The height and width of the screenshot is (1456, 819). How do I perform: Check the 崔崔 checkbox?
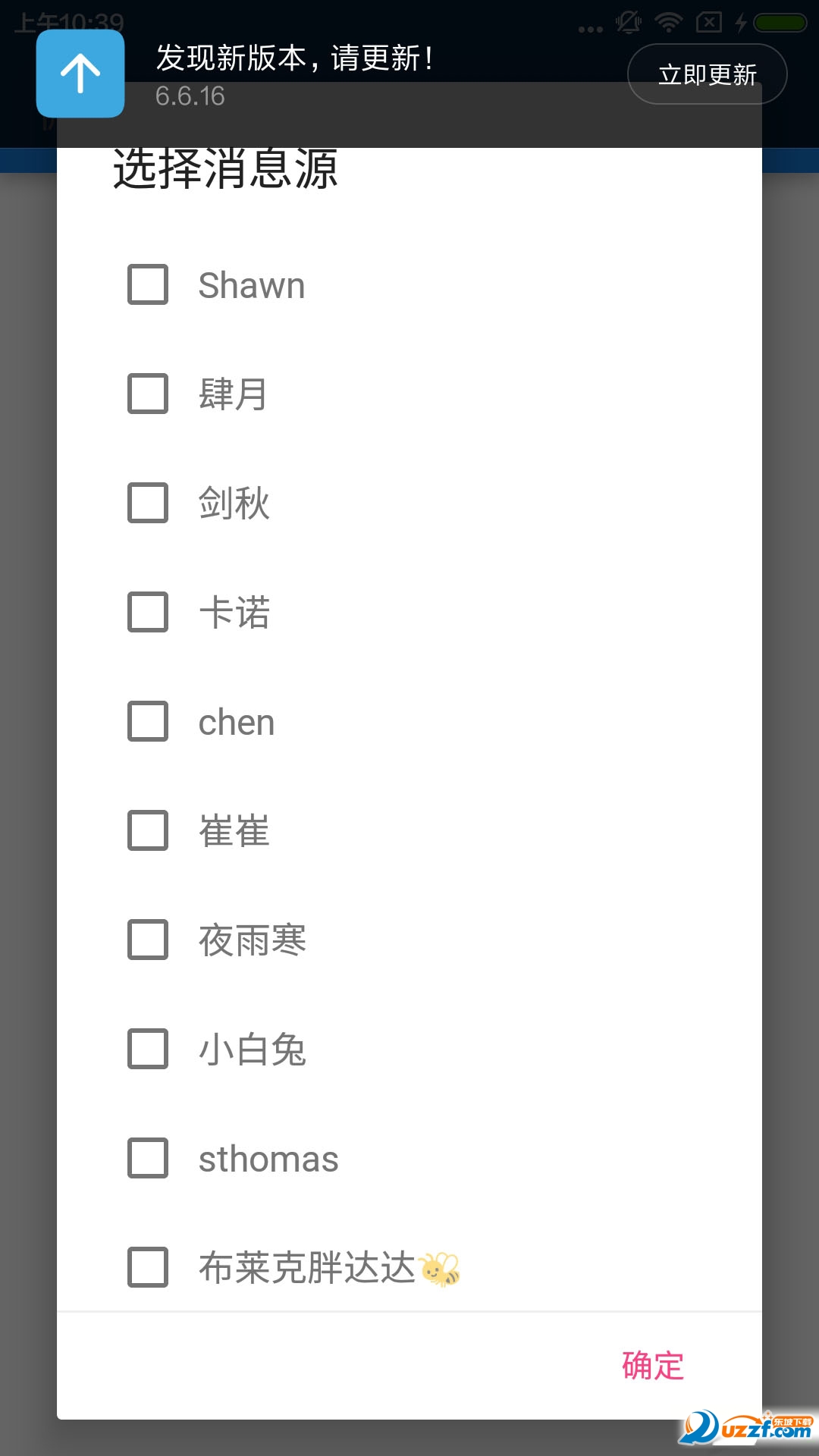pyautogui.click(x=147, y=830)
